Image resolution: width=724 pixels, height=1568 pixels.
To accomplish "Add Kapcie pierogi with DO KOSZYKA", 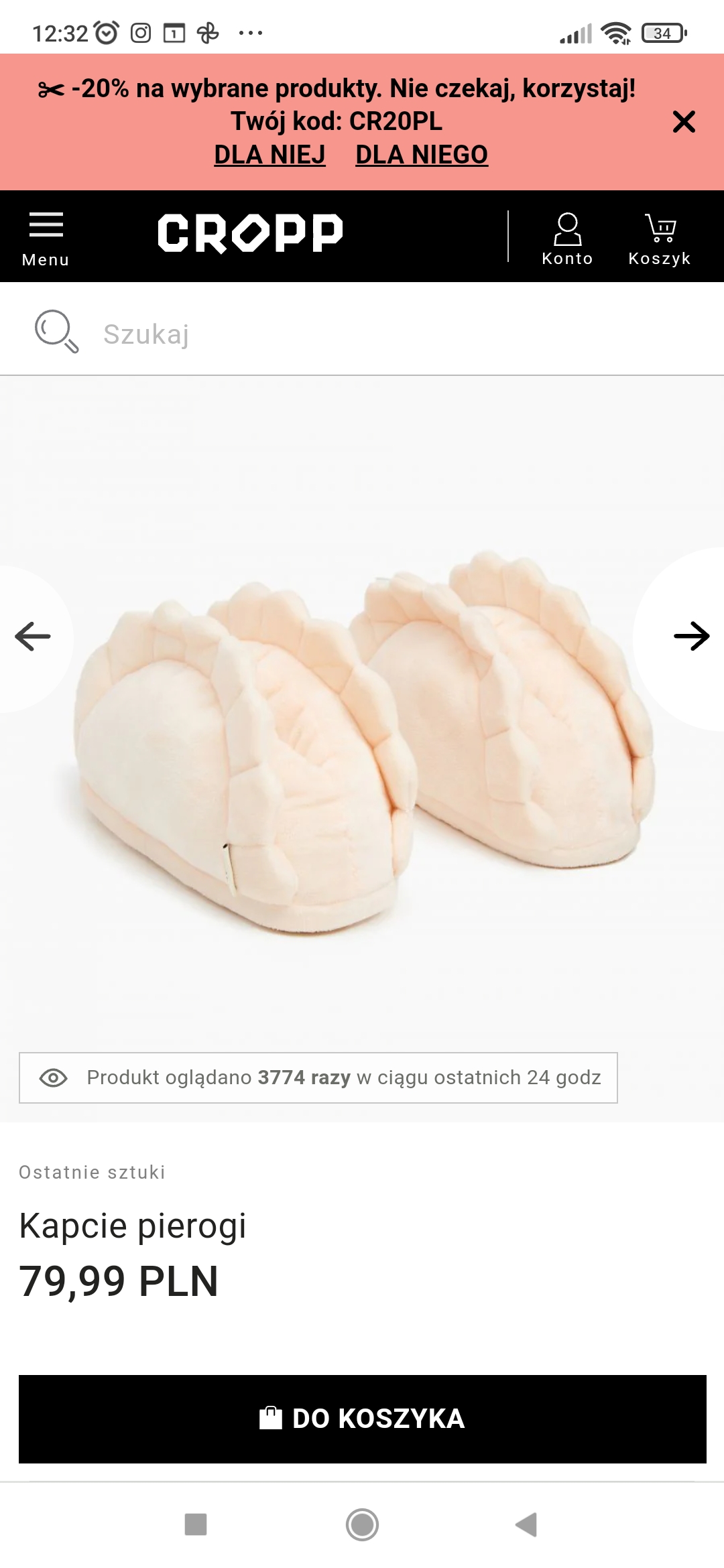I will (x=362, y=1419).
